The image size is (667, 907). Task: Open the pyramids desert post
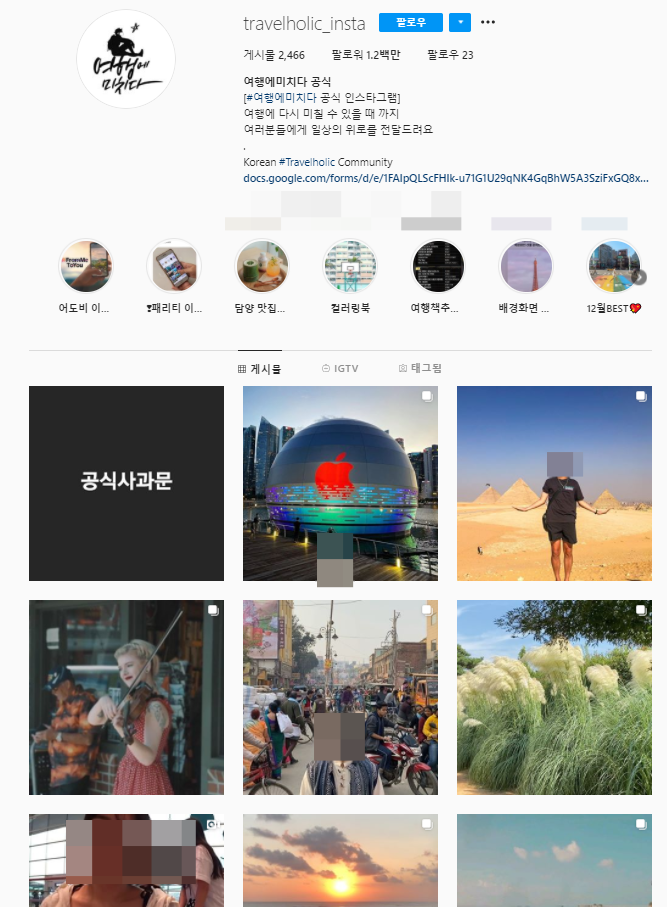(554, 483)
